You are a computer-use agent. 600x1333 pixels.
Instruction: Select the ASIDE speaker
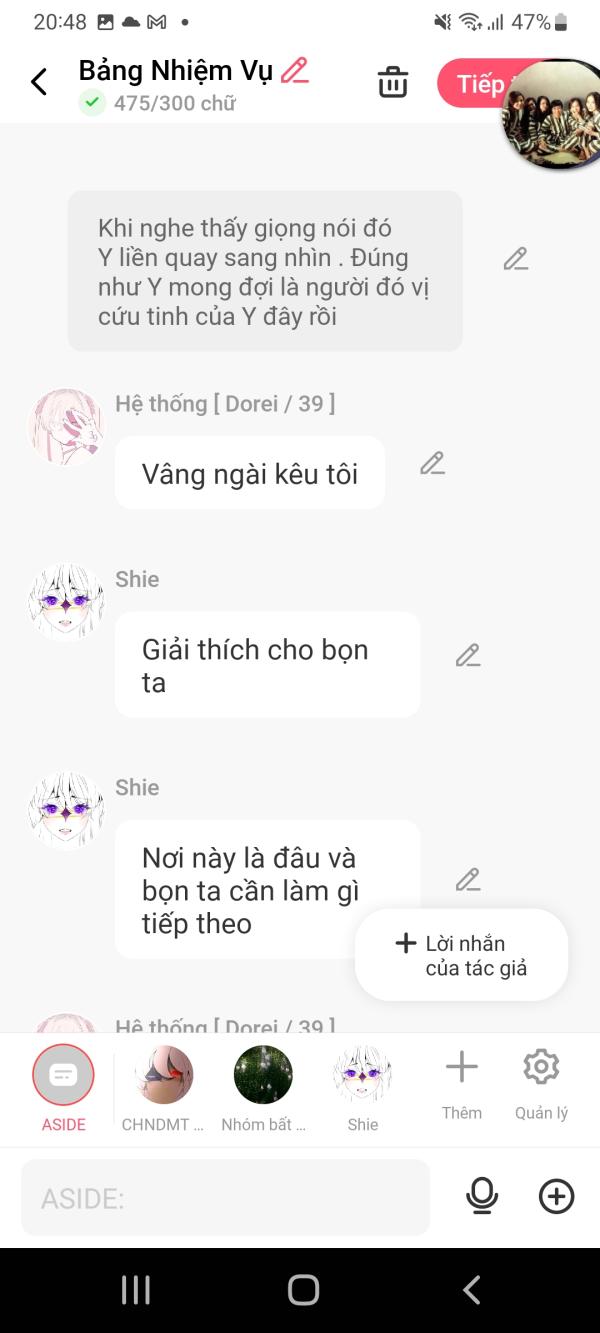point(63,1085)
